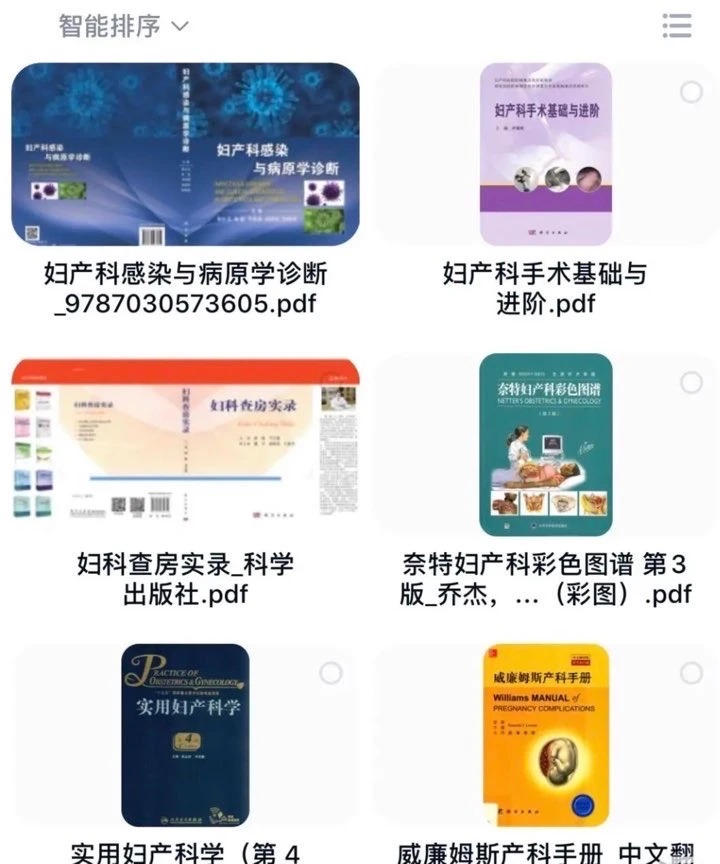Switch to list view layout
This screenshot has width=720, height=864.
click(677, 26)
